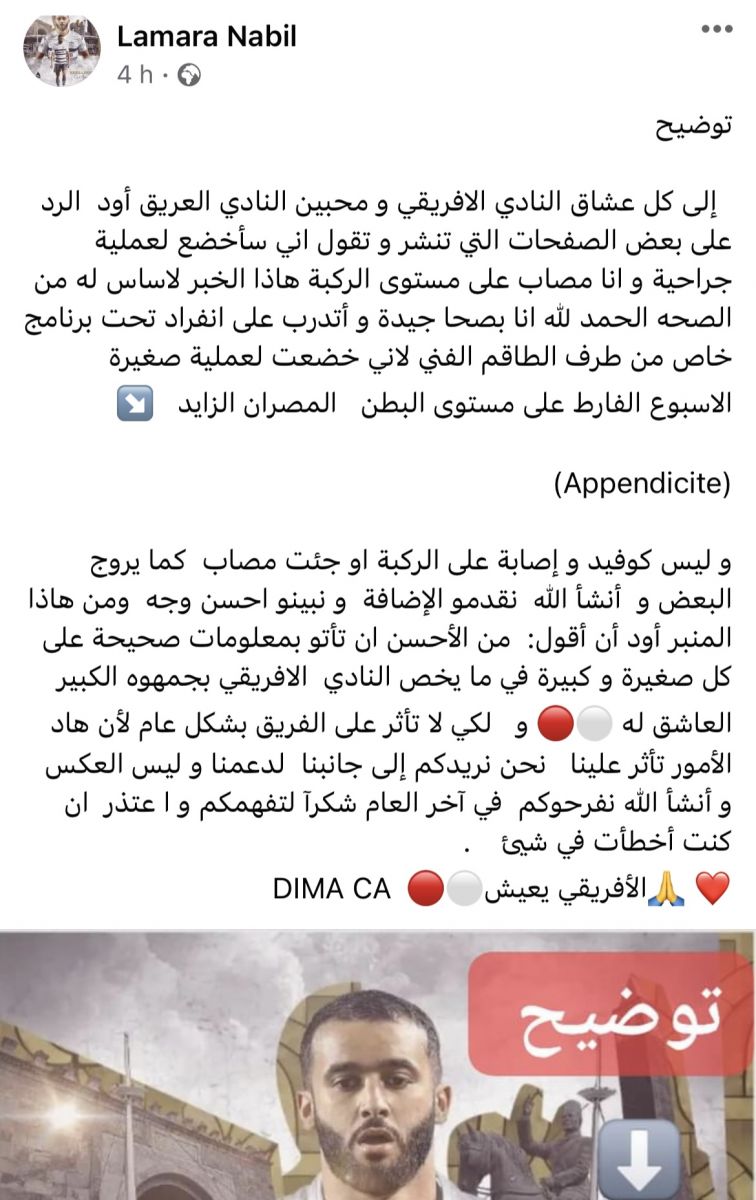Viewport: 756px width, 1200px height.
Task: Open the post overflow menu
Action: [715, 30]
